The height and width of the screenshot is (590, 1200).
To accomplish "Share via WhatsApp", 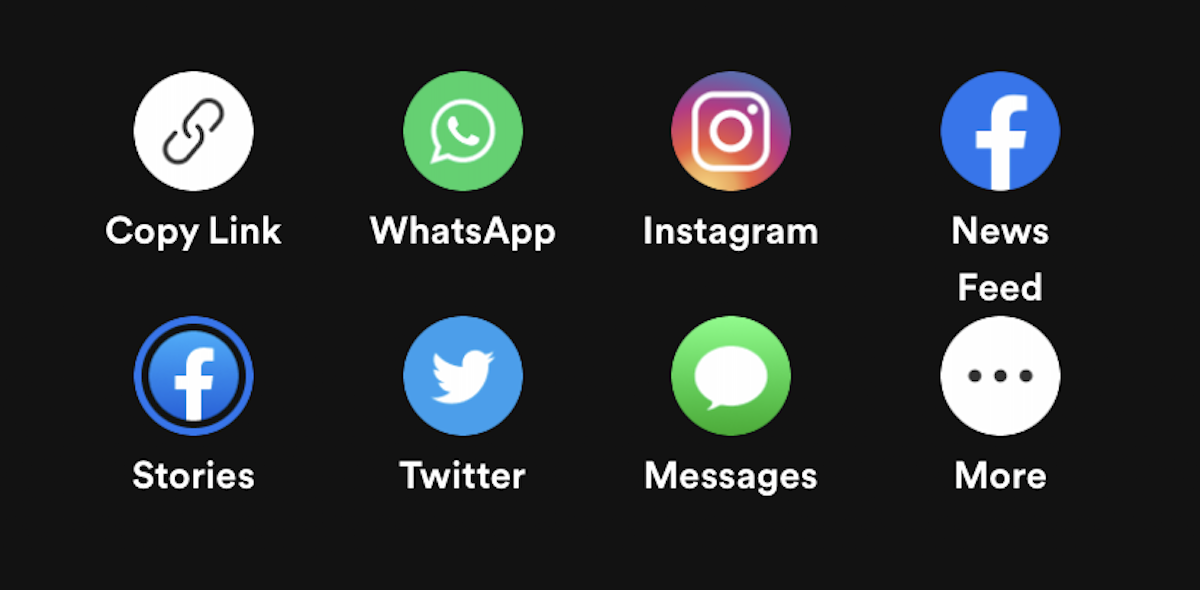I will pos(462,131).
